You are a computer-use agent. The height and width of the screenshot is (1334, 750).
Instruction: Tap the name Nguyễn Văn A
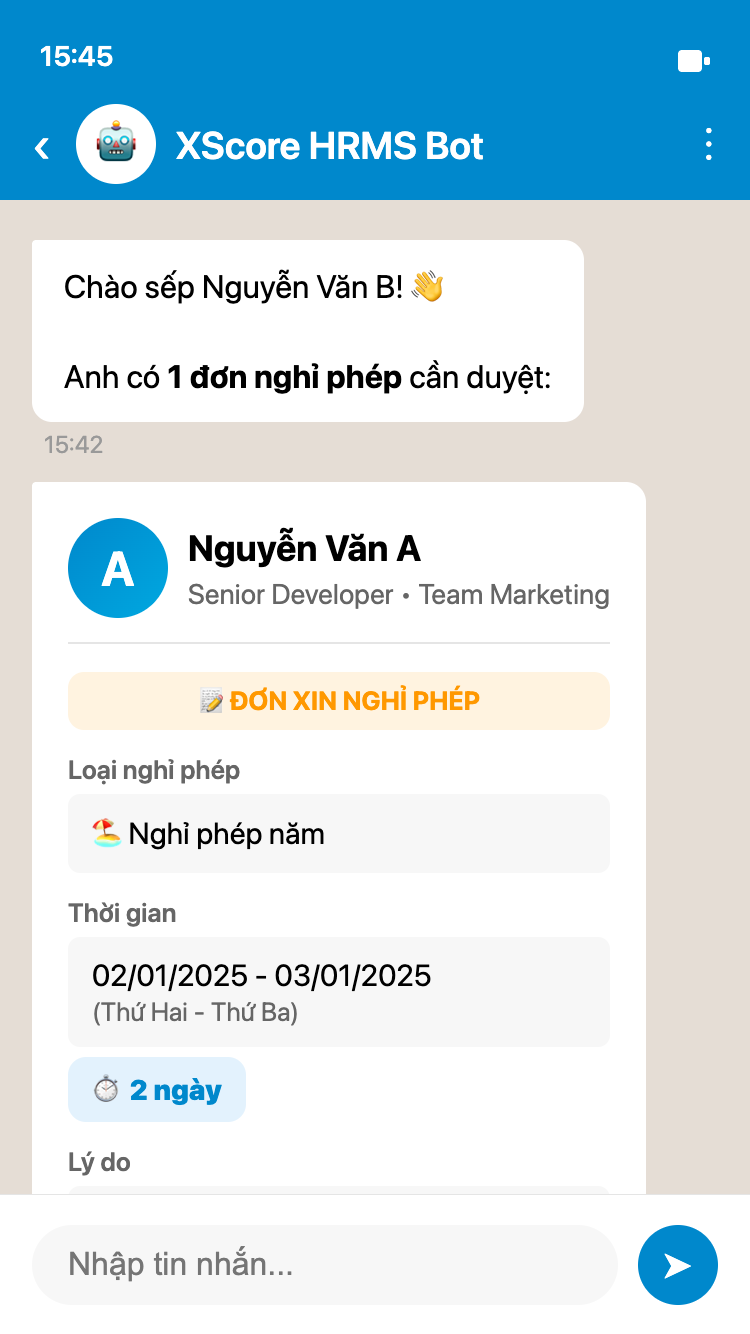(305, 548)
